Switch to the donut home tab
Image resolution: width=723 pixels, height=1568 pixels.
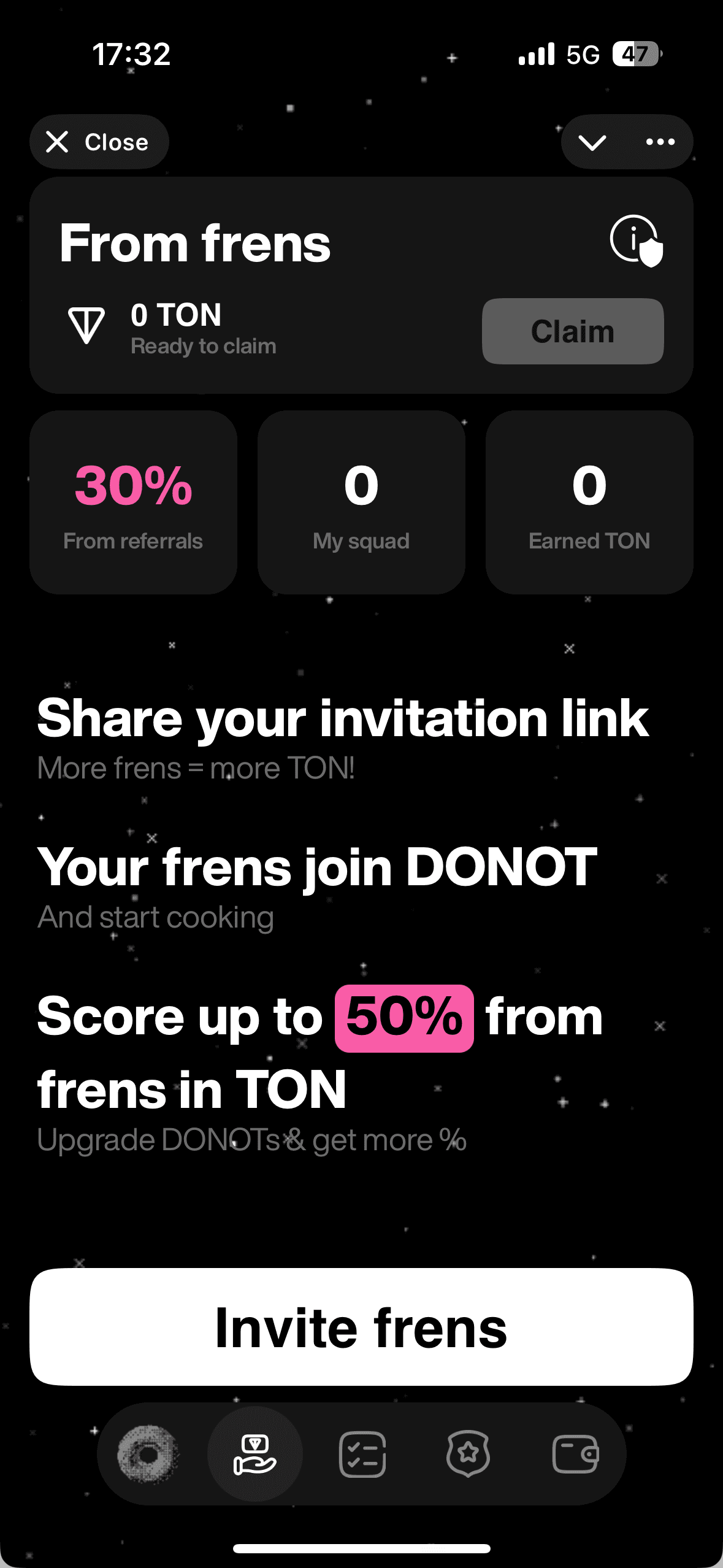click(148, 1454)
